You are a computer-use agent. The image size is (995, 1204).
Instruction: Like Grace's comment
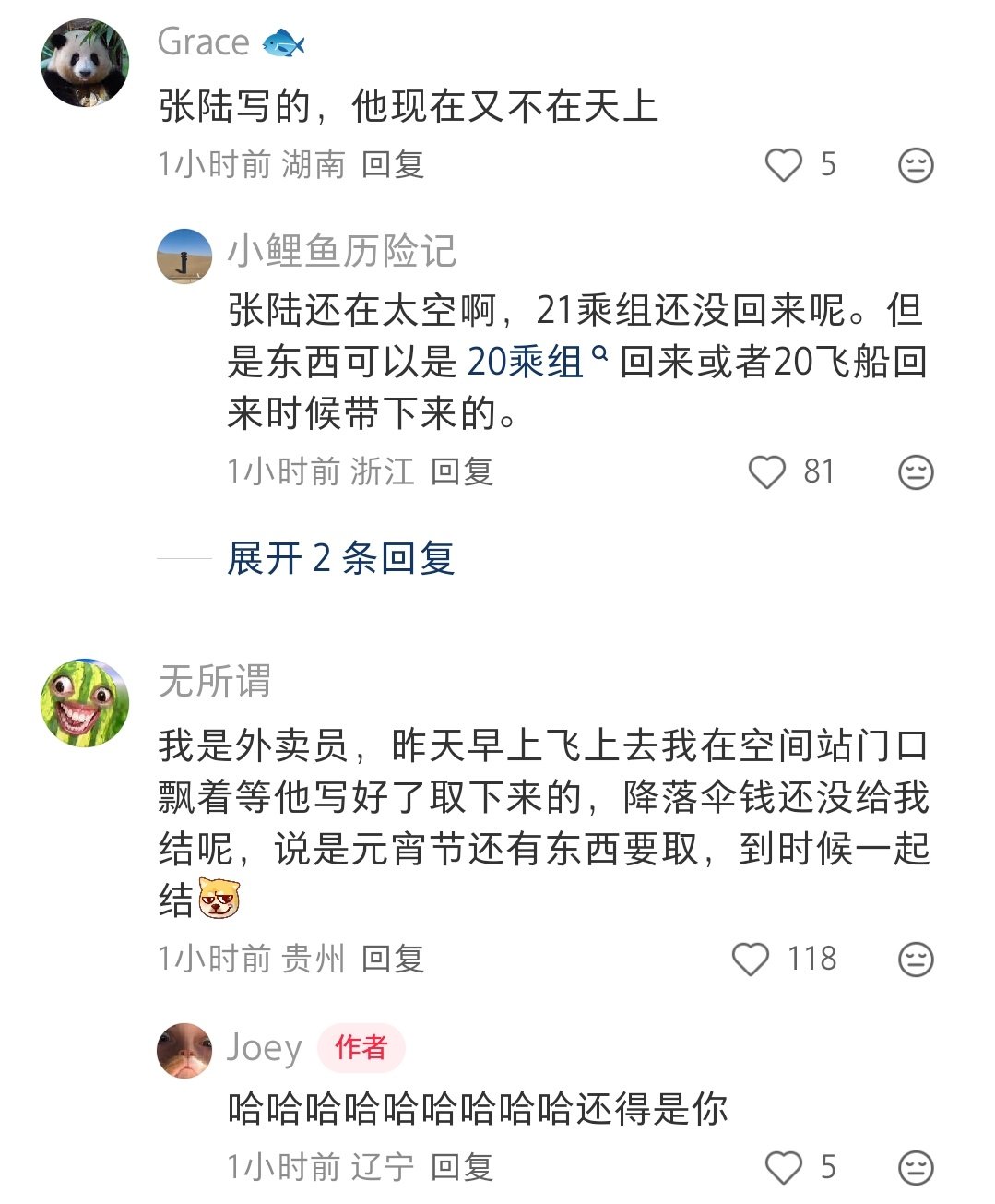pos(784,165)
